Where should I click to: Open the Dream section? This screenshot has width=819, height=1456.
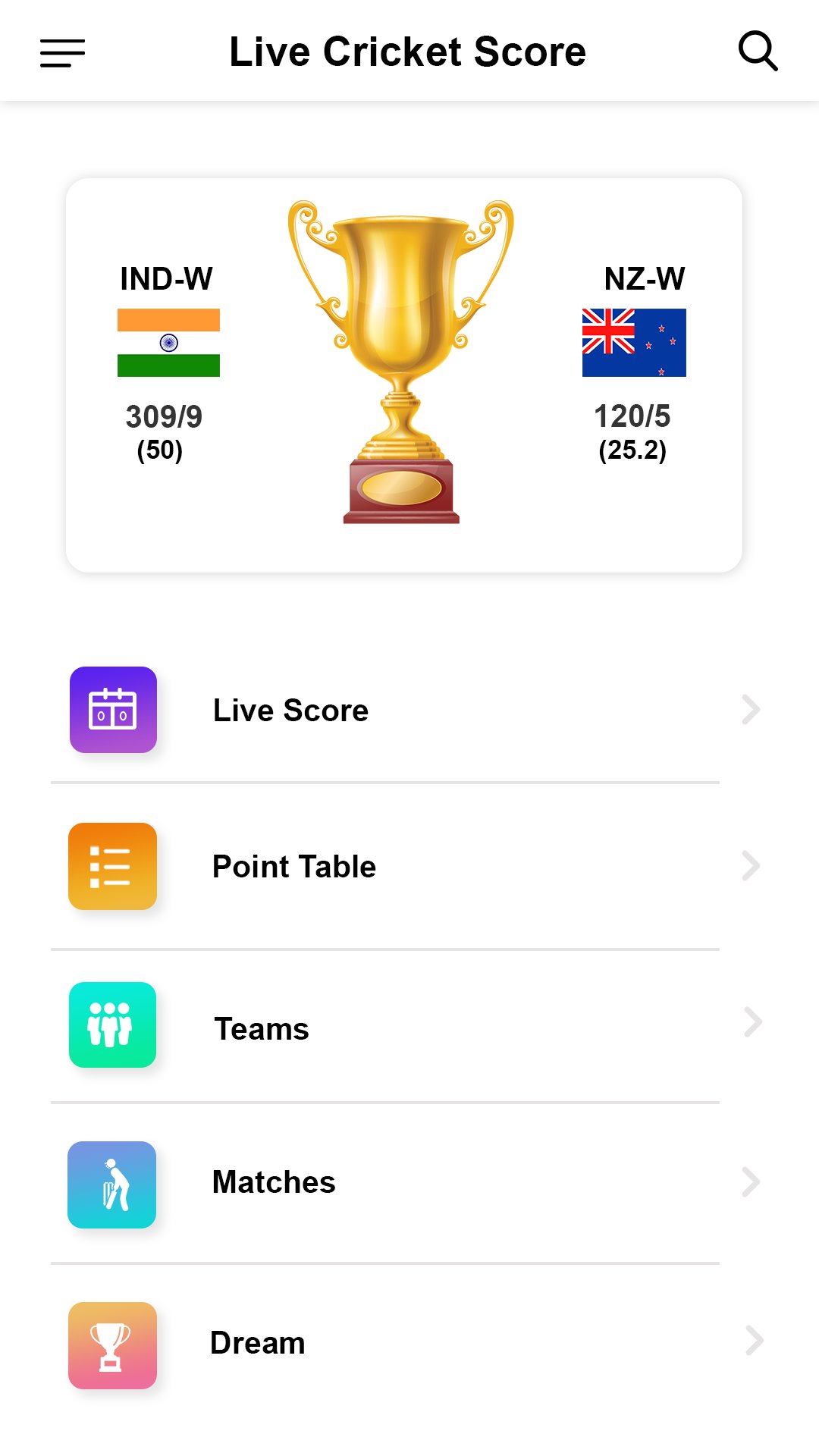(x=258, y=1342)
